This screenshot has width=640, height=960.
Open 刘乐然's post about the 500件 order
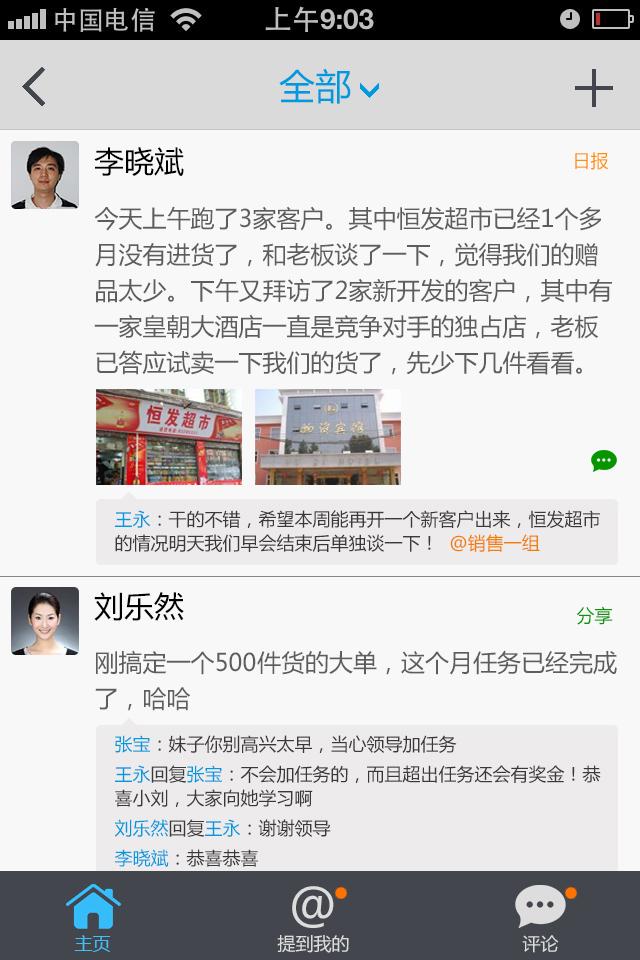coord(355,680)
